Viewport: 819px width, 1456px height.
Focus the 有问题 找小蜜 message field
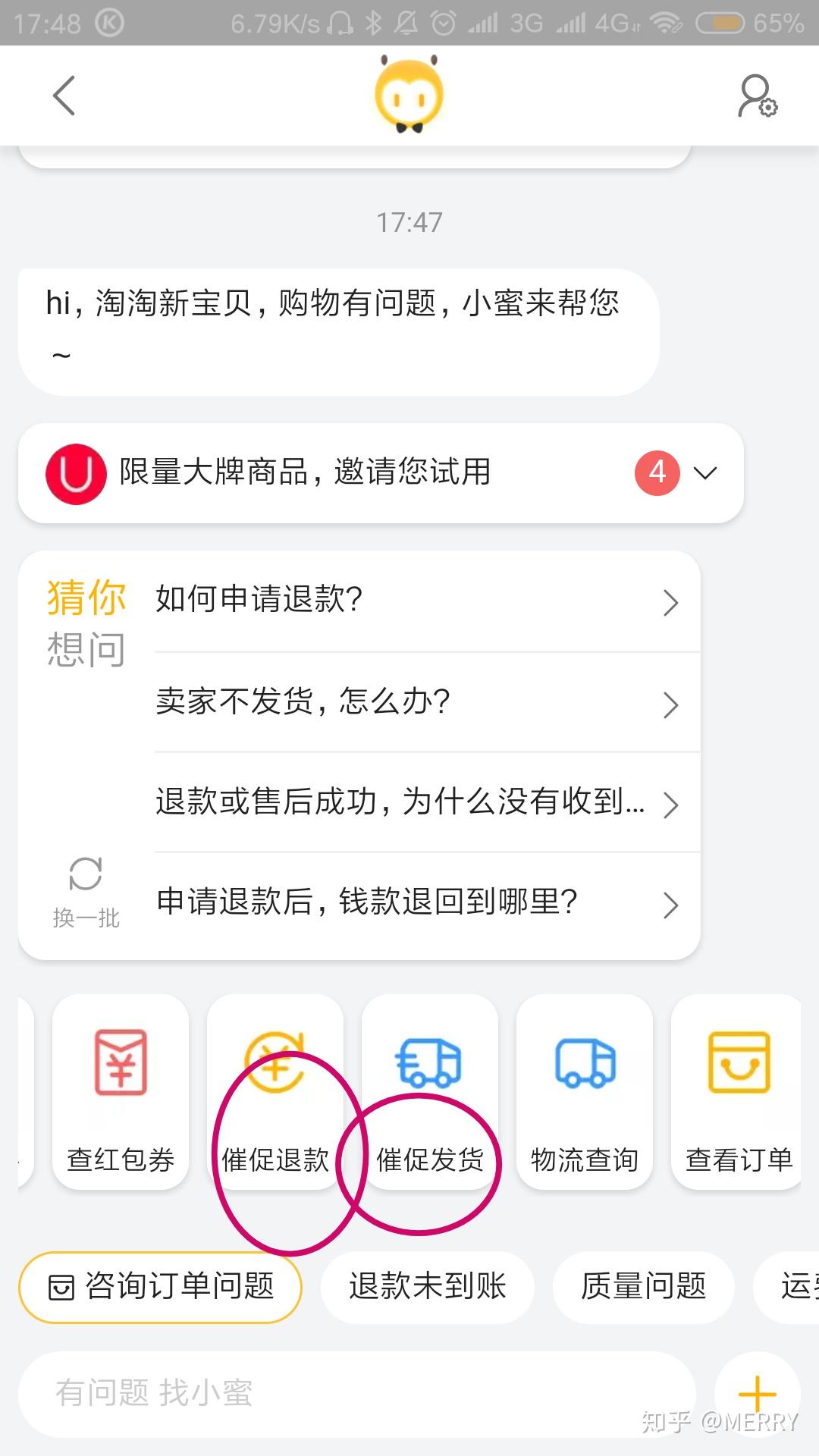pyautogui.click(x=356, y=1394)
